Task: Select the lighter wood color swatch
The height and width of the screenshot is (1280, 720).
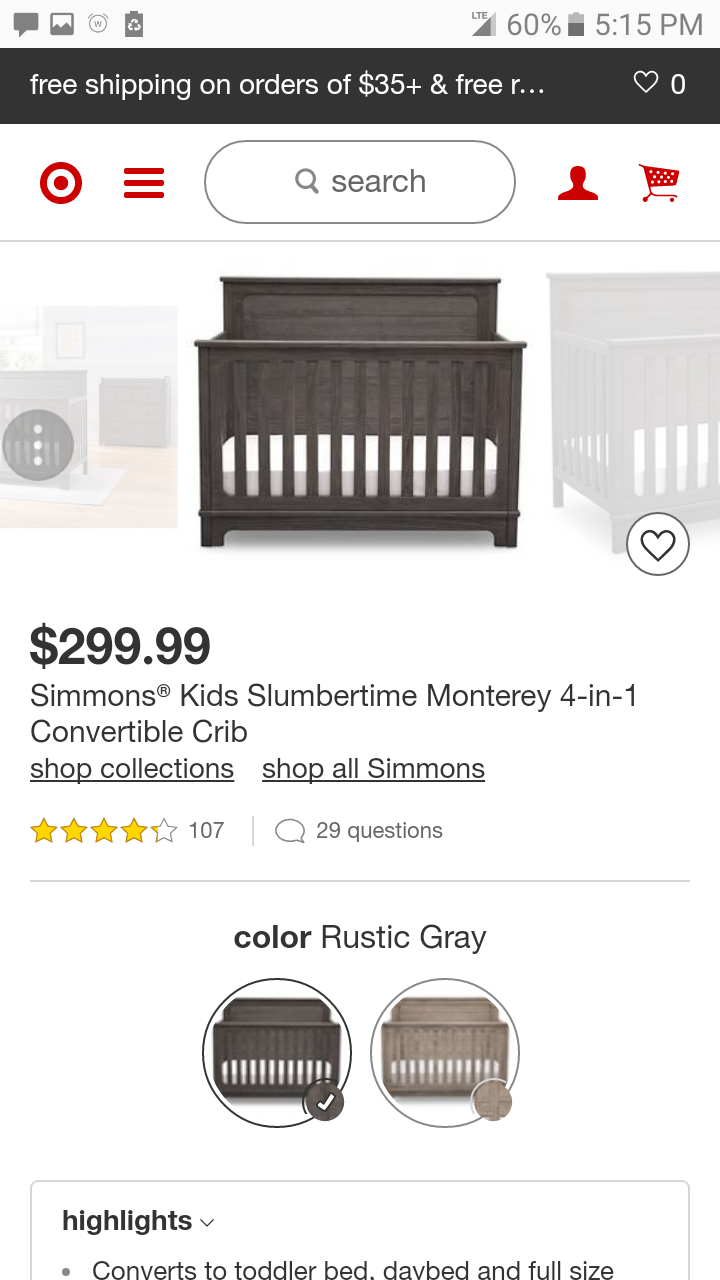Action: point(444,1053)
